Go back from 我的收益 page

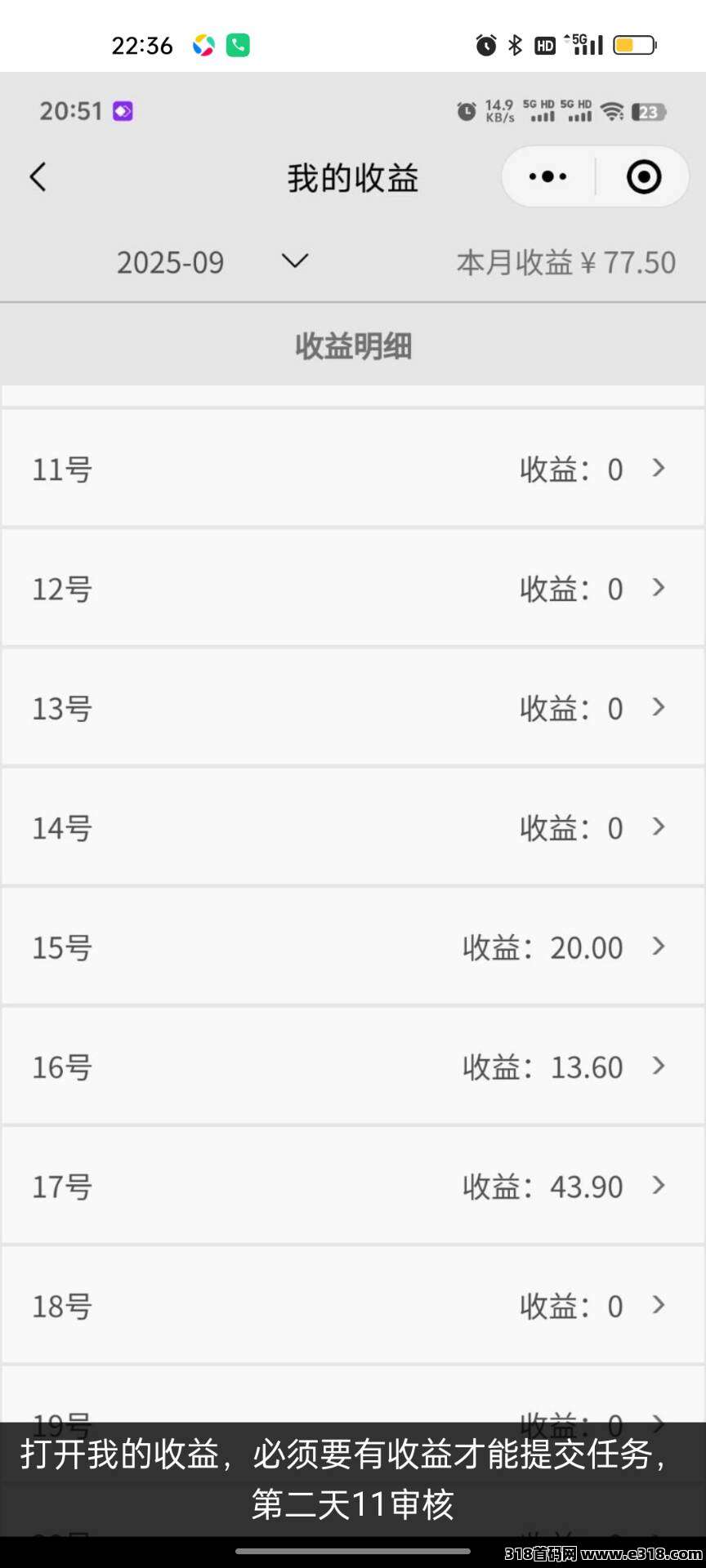click(38, 177)
